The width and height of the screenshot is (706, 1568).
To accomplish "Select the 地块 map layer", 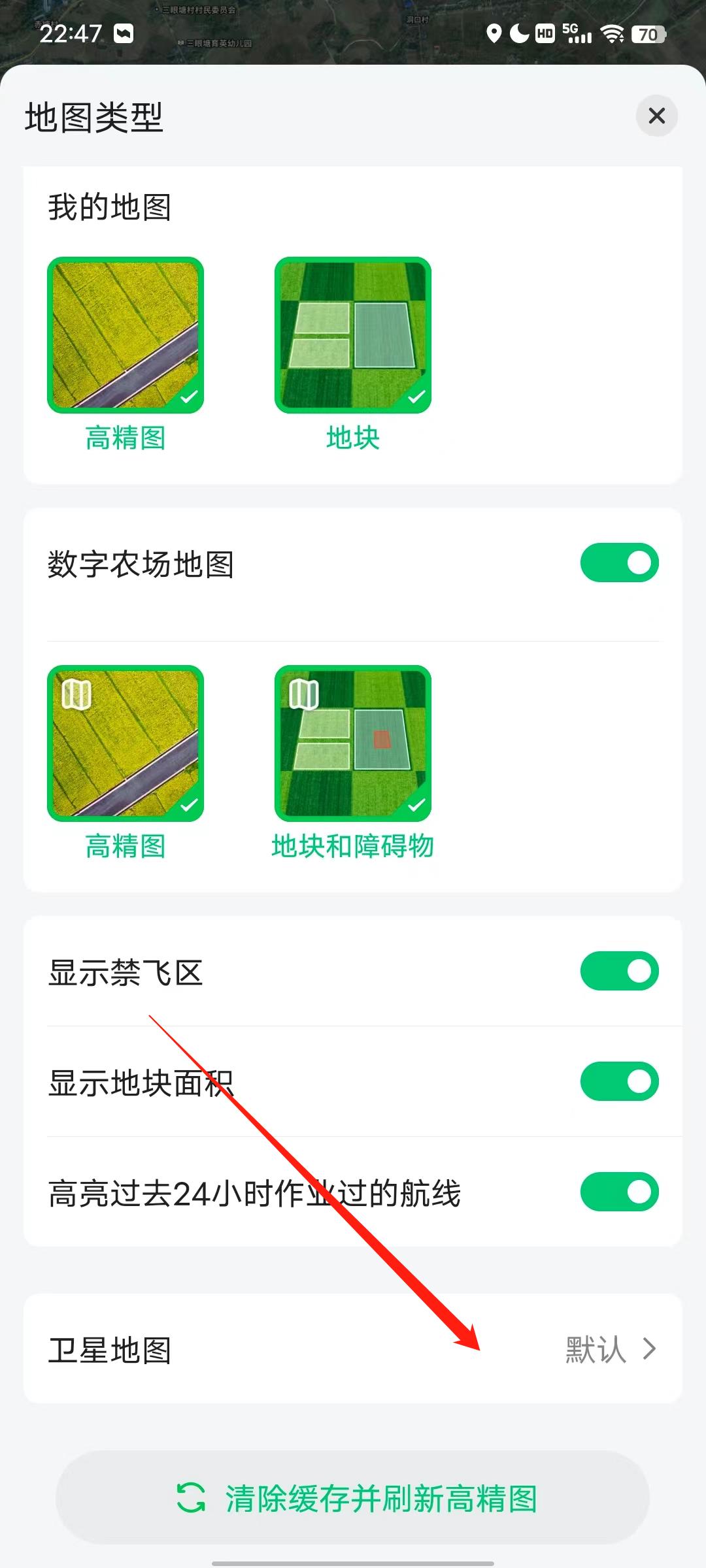I will pyautogui.click(x=353, y=335).
